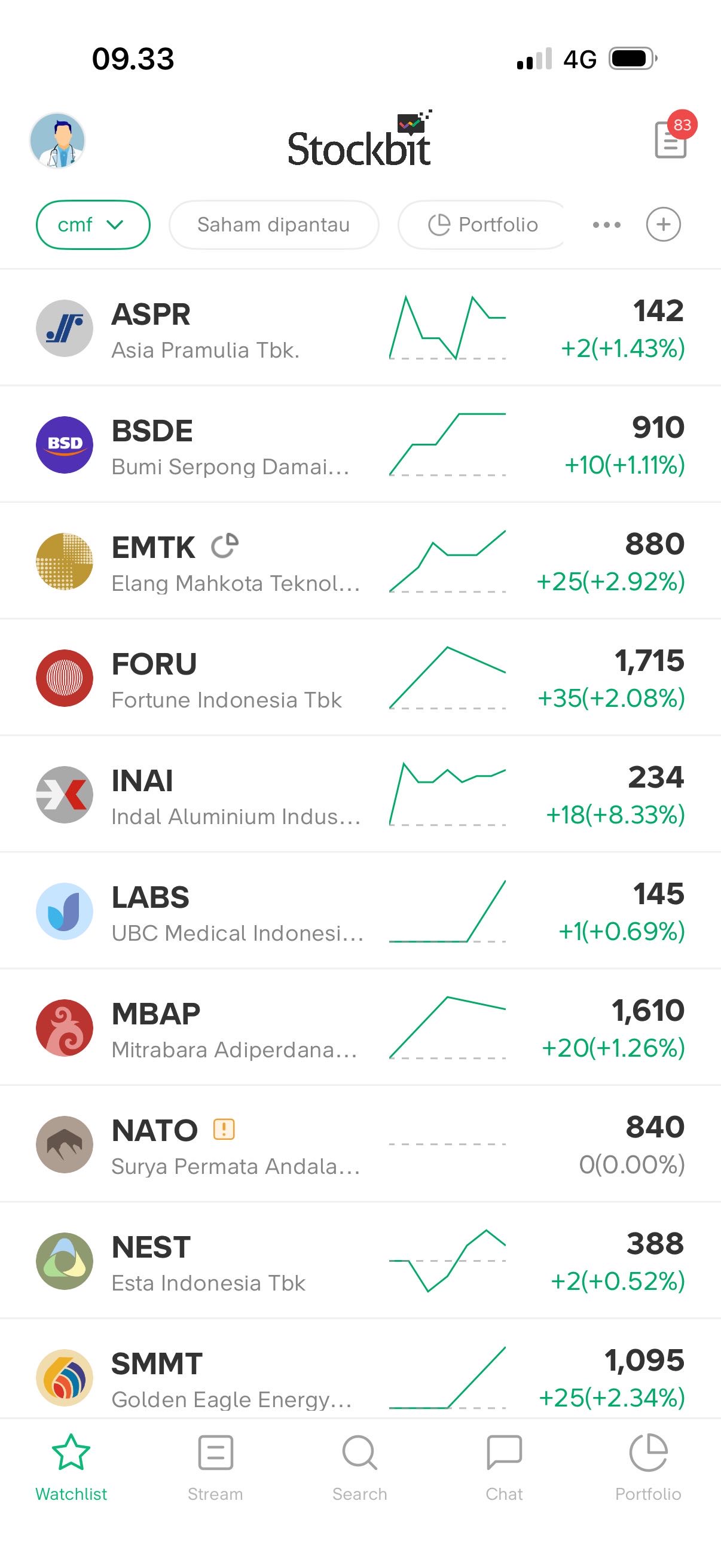Open ASPR Asia Pramulia stock
Image resolution: width=721 pixels, height=1568 pixels.
(206, 330)
